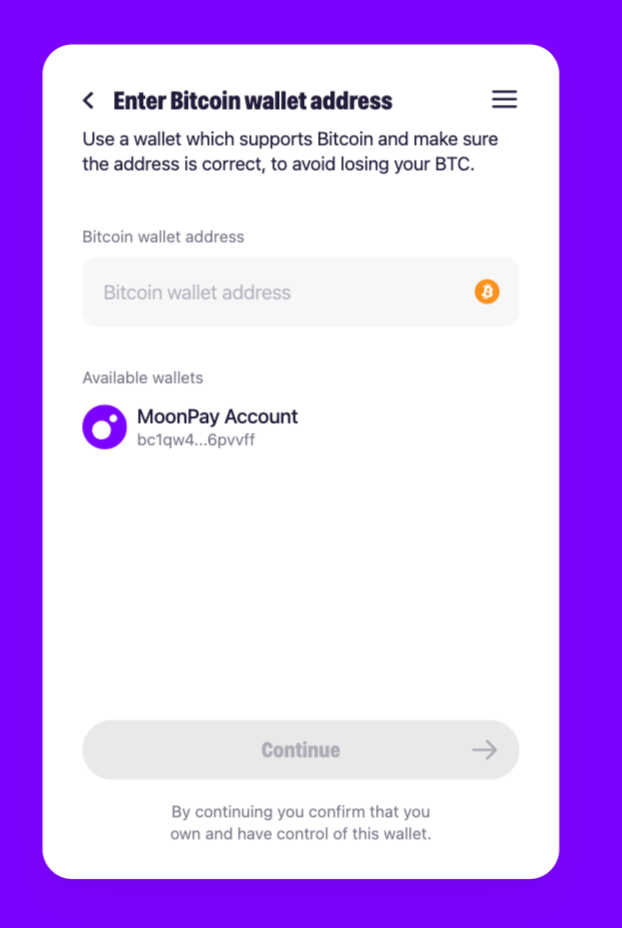622x928 pixels.
Task: Tap the Continue button
Action: pyautogui.click(x=300, y=750)
